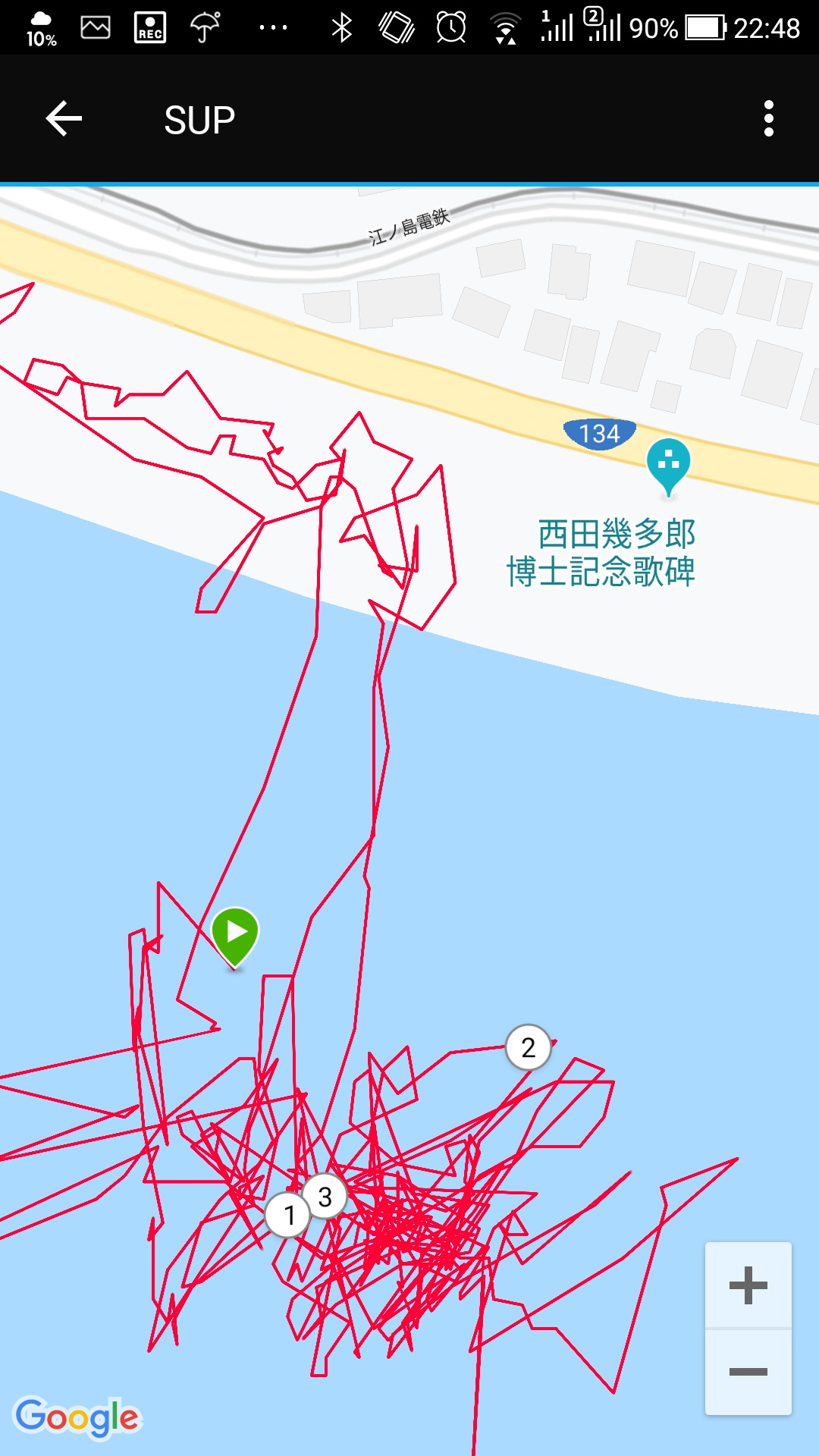Select lap marker 3
The width and height of the screenshot is (819, 1456).
325,1196
